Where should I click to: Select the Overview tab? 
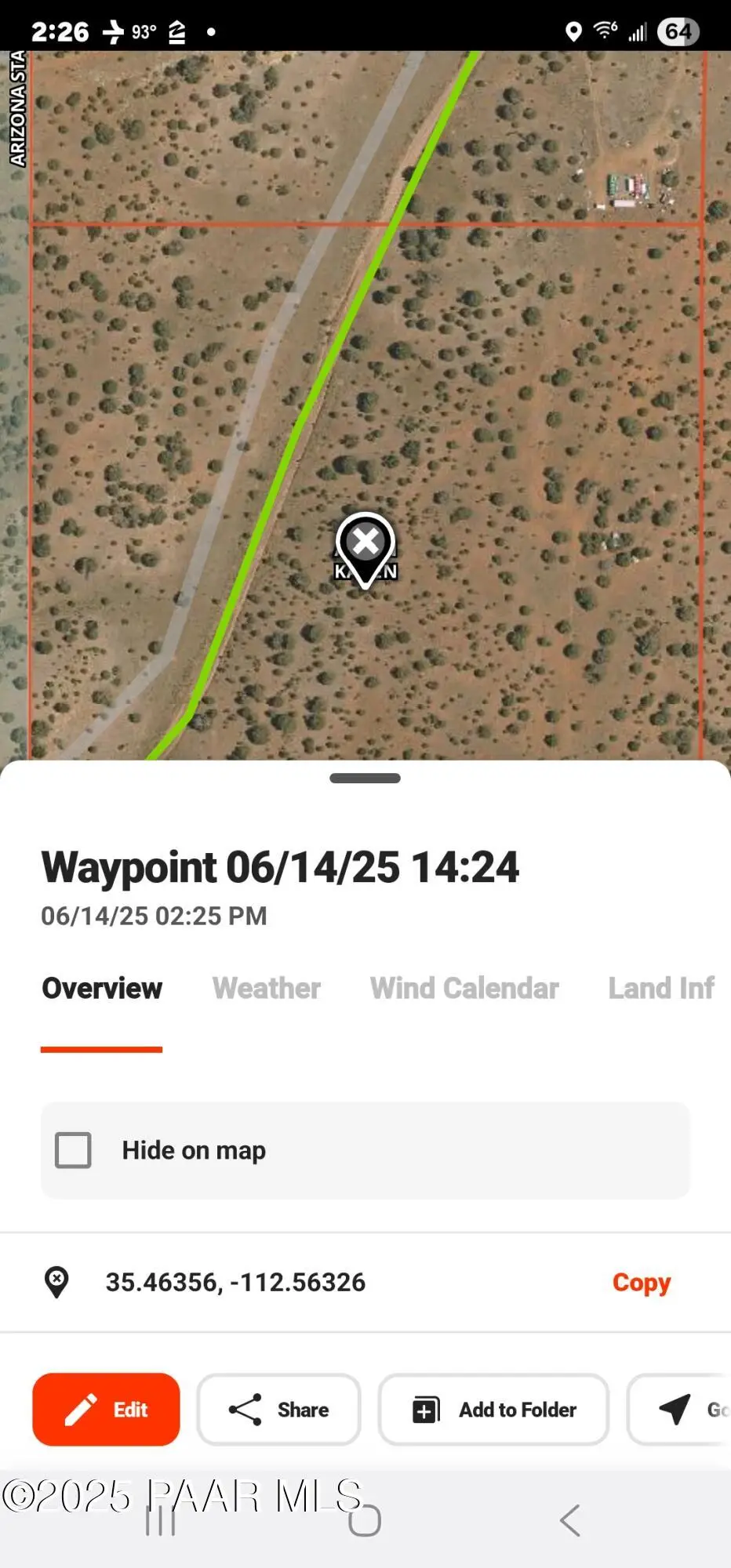coord(102,989)
